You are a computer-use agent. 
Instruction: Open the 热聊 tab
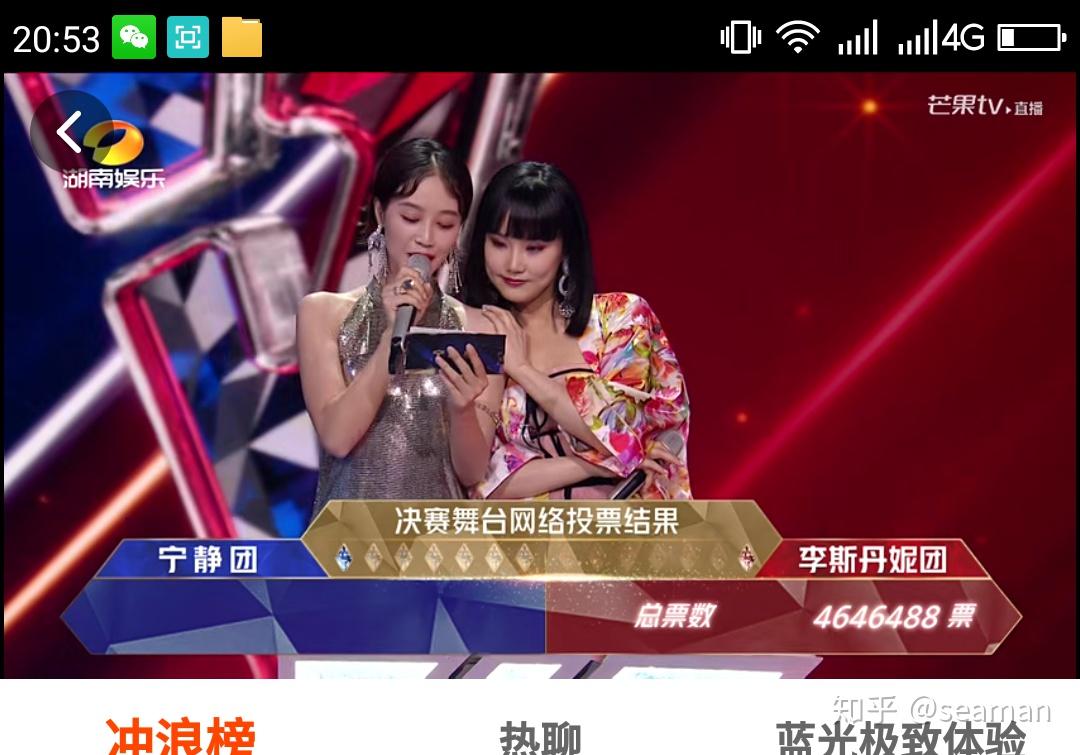pyautogui.click(x=540, y=740)
